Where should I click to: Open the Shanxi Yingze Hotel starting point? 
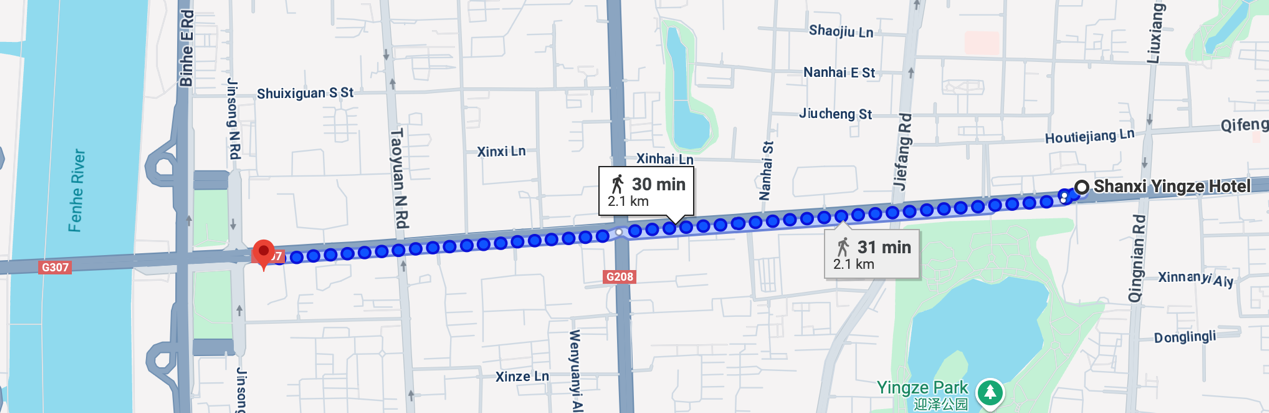(x=1081, y=187)
